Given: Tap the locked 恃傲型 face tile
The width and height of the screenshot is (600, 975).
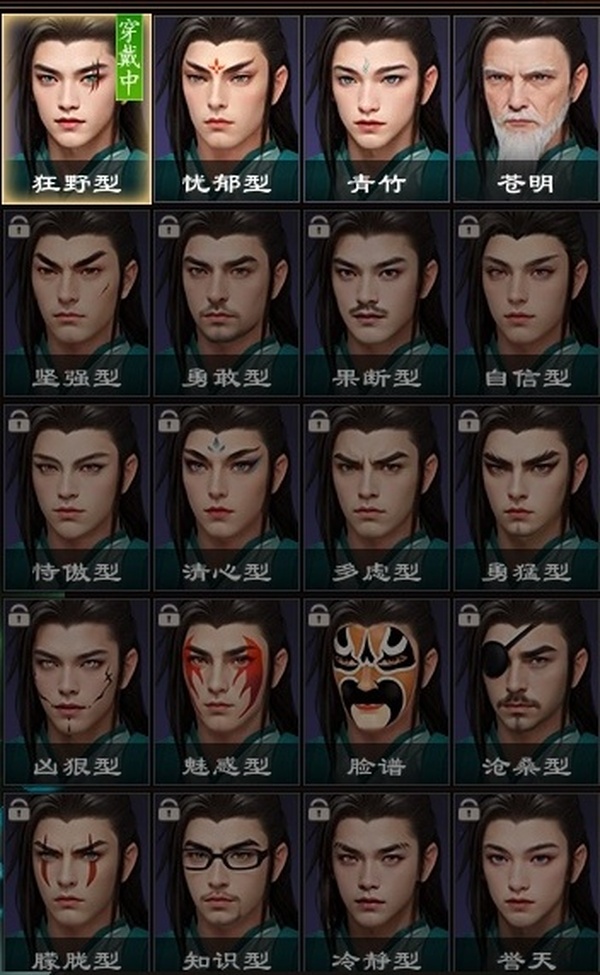Looking at the screenshot, I should 76,495.
